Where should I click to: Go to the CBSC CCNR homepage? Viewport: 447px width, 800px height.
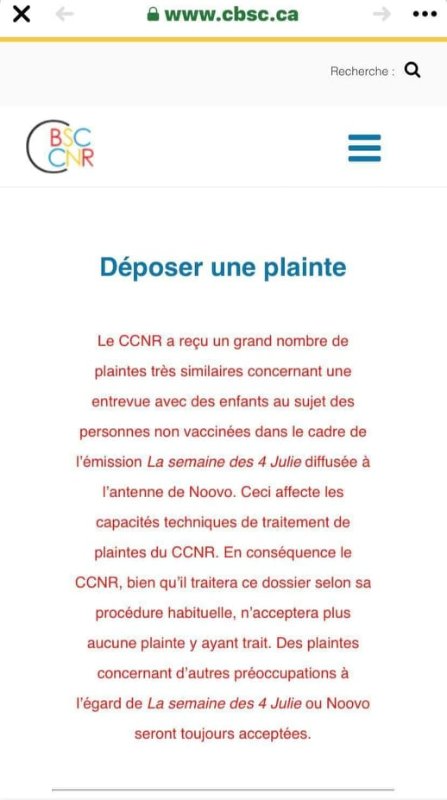click(60, 146)
